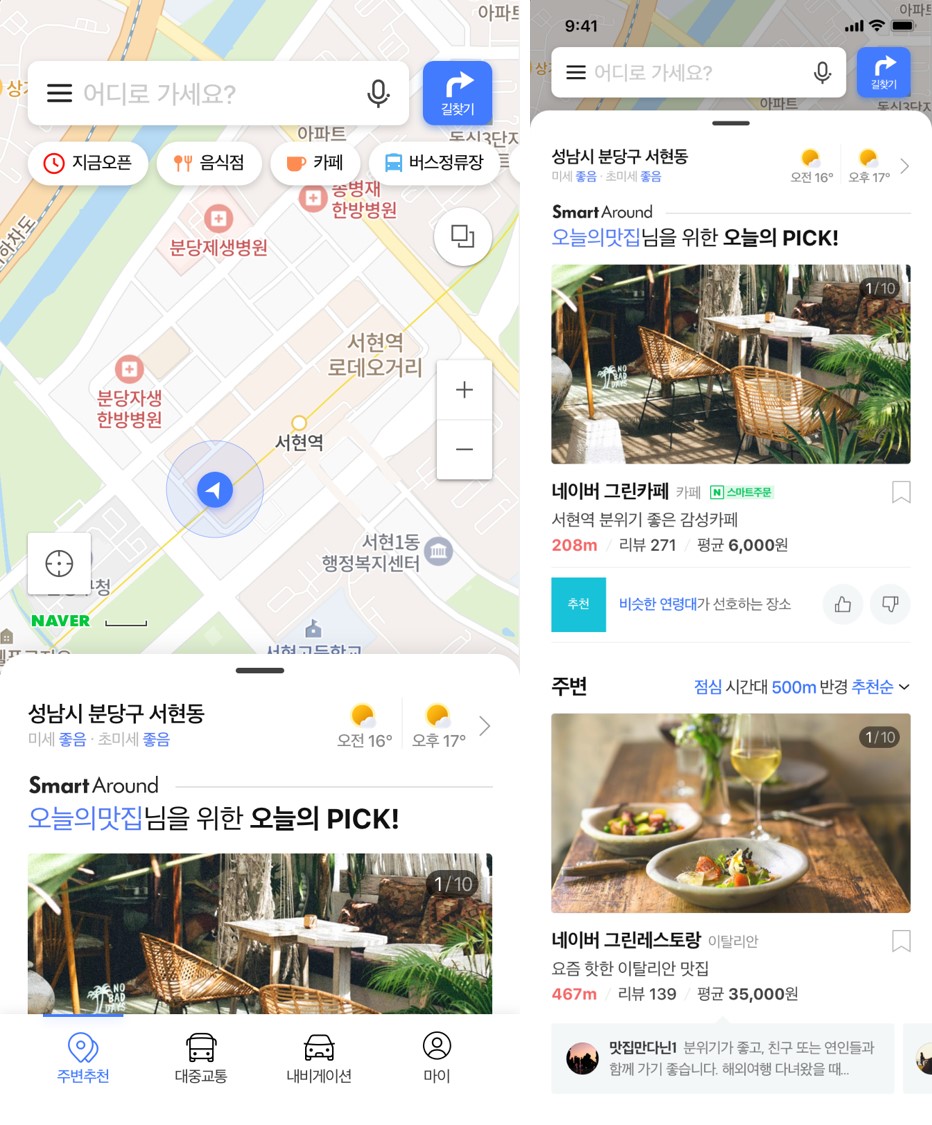Switch to the 내비게이션 tab
The image size is (932, 1125).
pos(319,1058)
